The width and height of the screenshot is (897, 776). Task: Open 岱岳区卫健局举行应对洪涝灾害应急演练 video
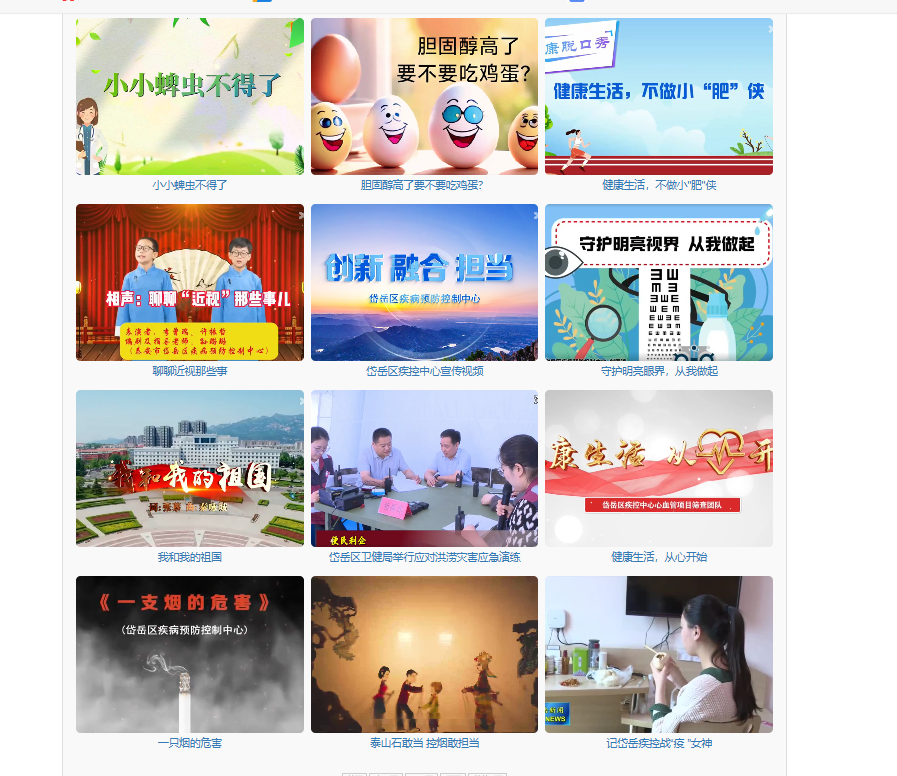pyautogui.click(x=424, y=469)
